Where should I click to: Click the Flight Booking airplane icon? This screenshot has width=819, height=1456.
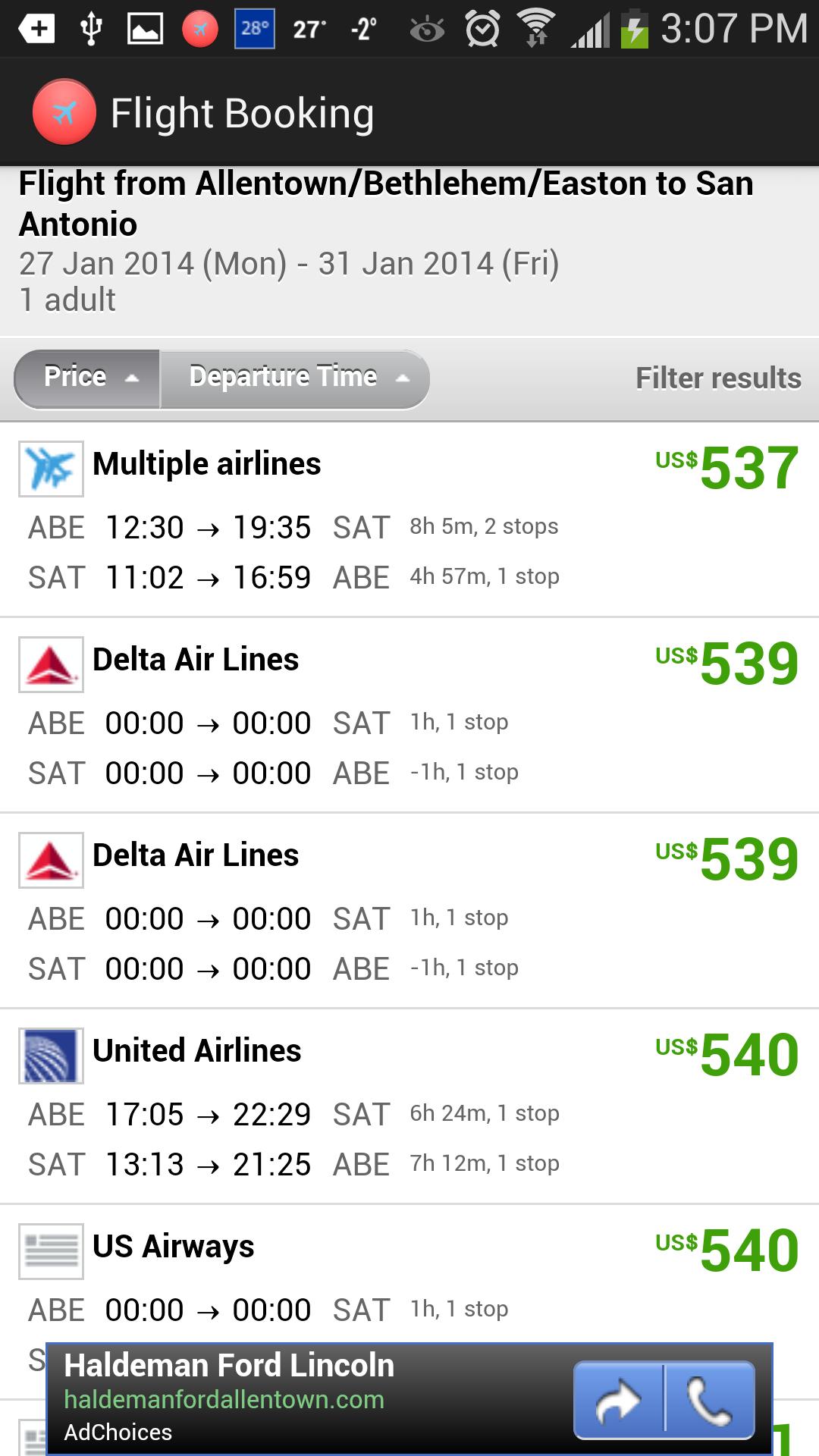pos(64,111)
